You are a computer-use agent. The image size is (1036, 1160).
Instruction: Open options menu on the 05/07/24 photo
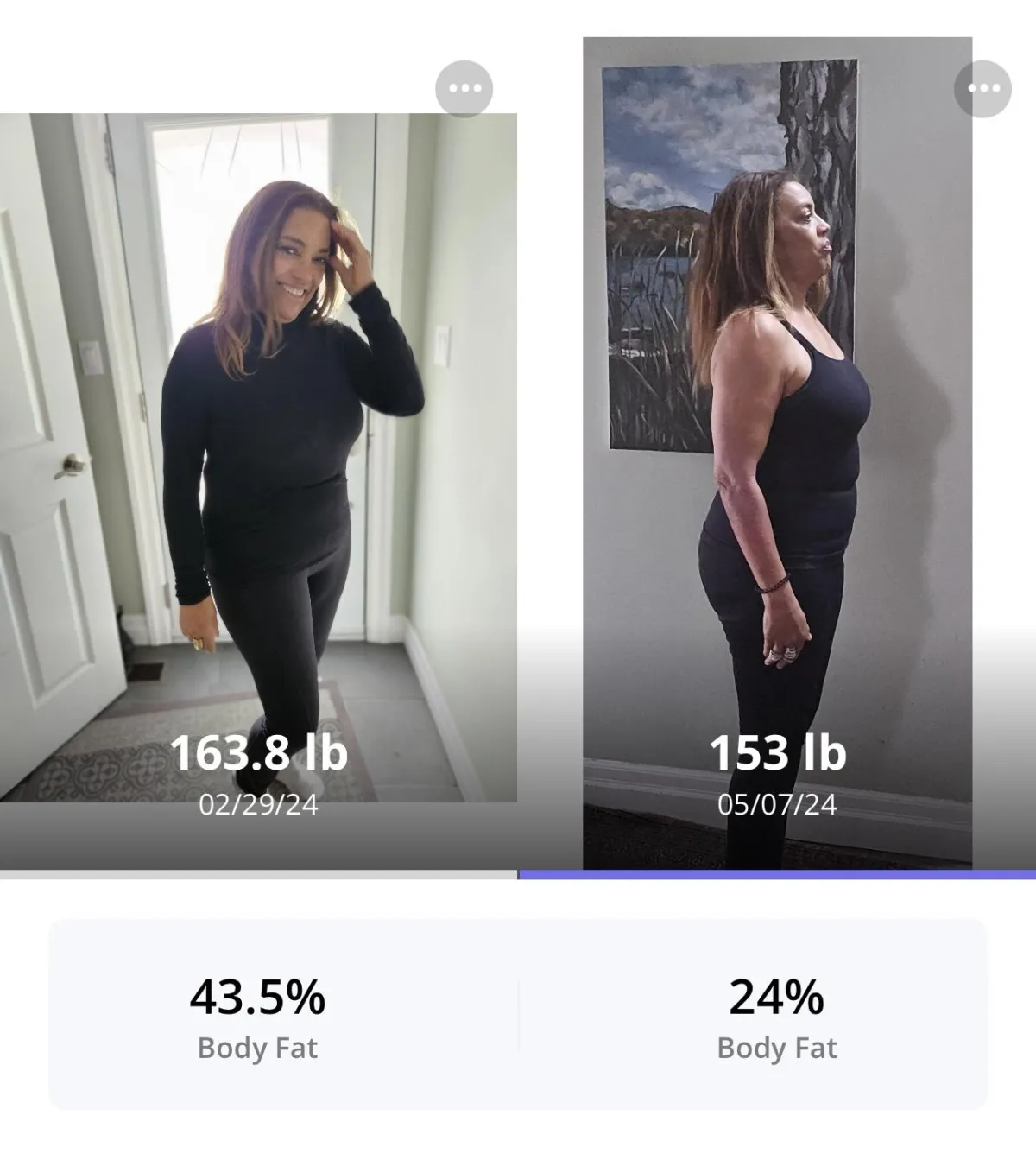[x=982, y=89]
